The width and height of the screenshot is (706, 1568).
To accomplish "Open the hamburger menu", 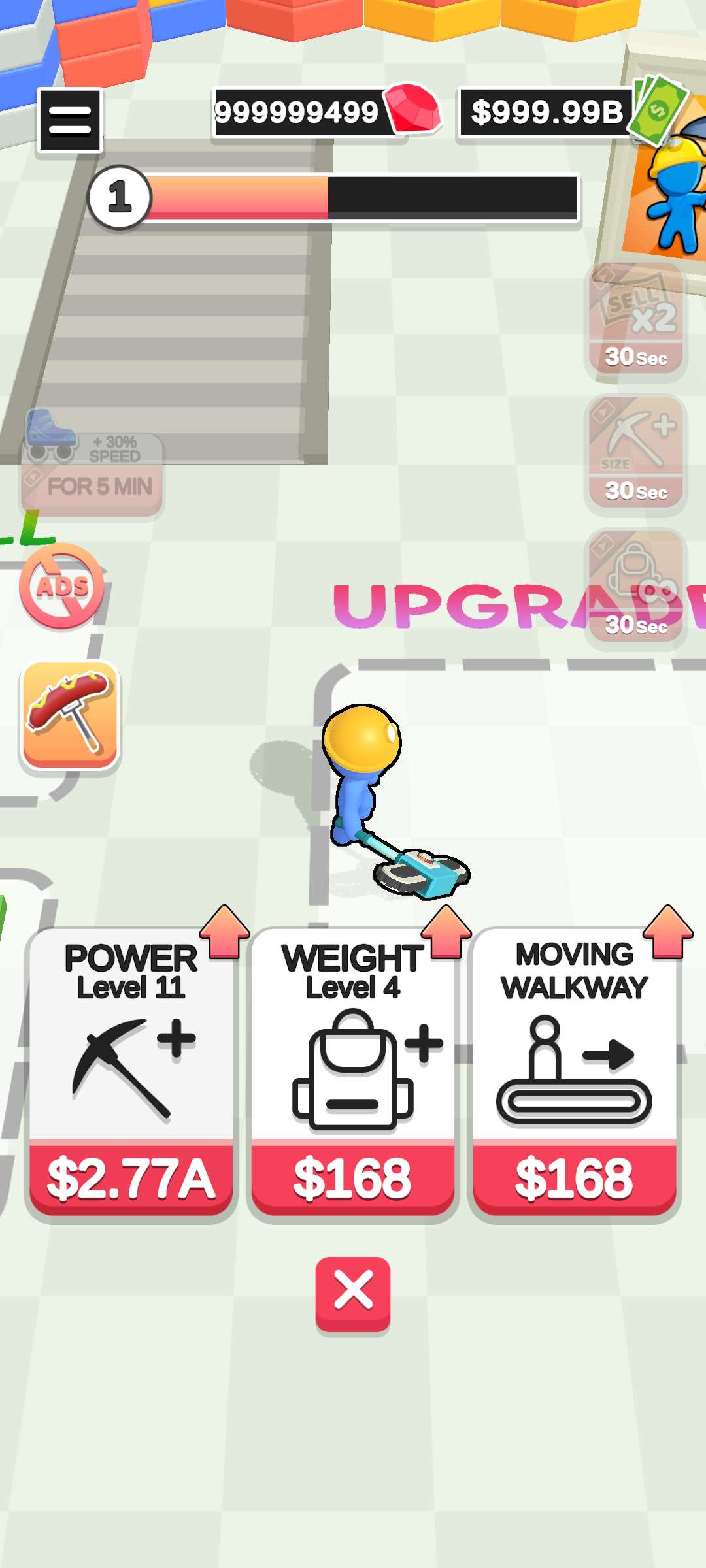I will pyautogui.click(x=70, y=120).
